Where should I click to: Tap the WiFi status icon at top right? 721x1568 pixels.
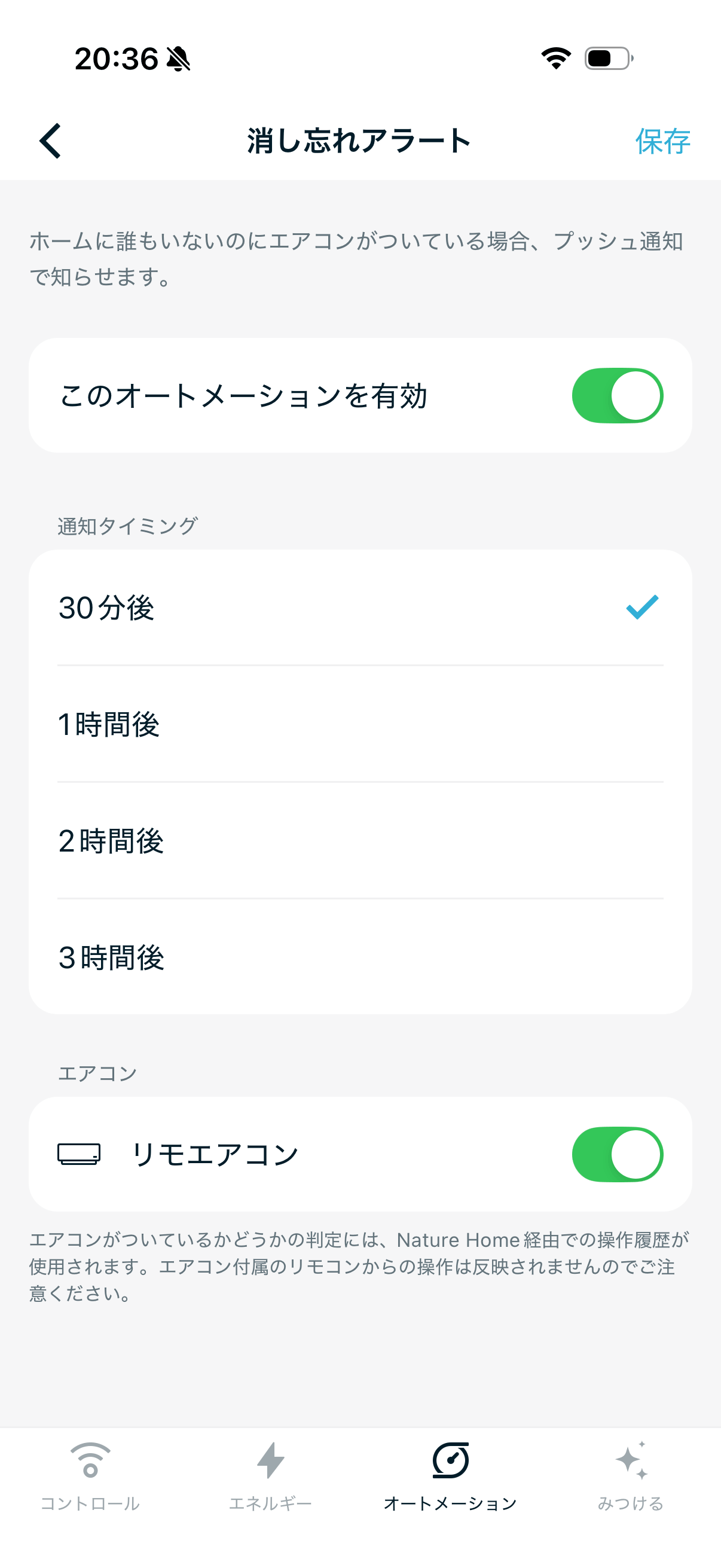pyautogui.click(x=555, y=59)
